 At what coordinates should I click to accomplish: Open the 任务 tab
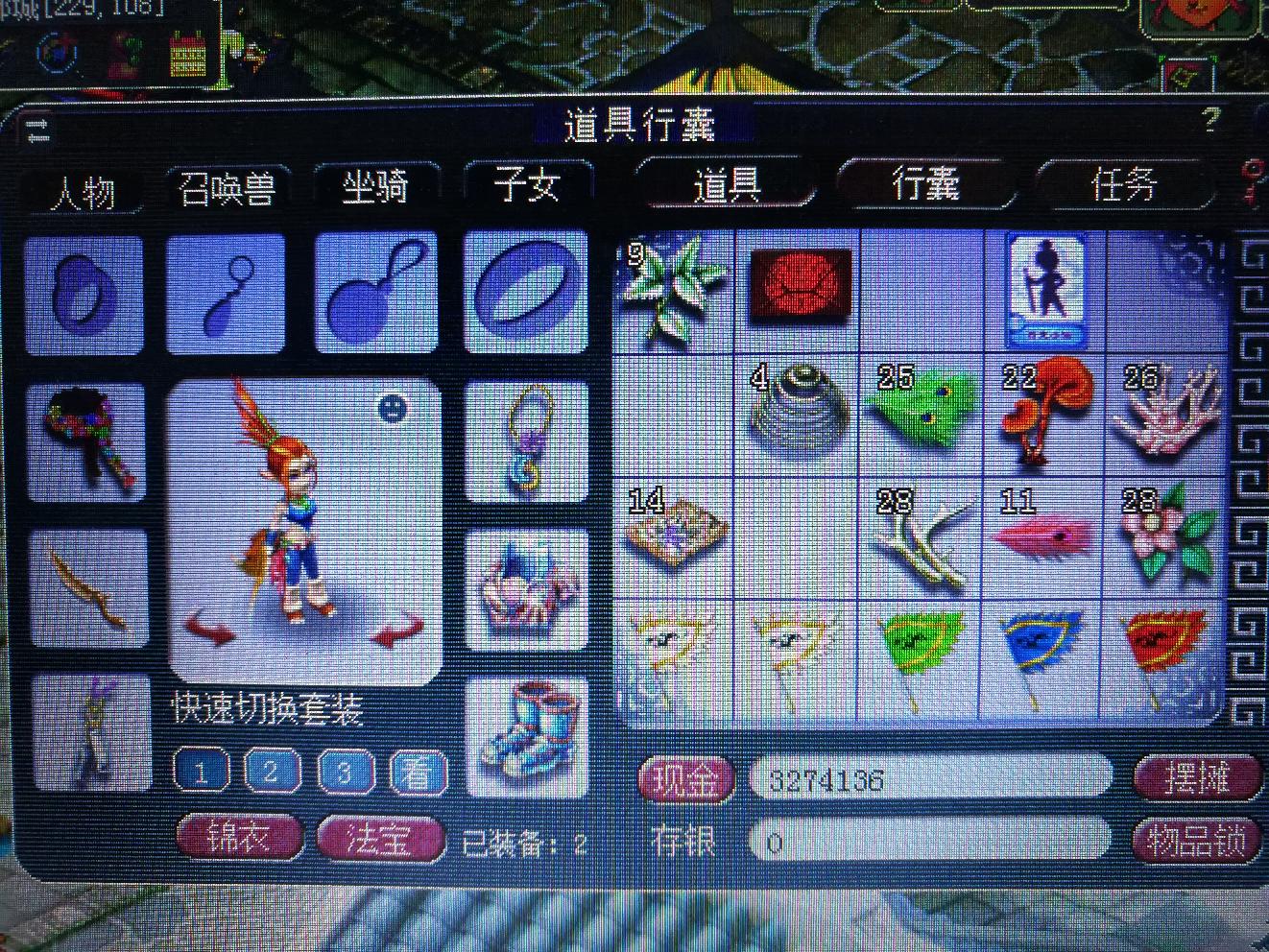click(1123, 183)
